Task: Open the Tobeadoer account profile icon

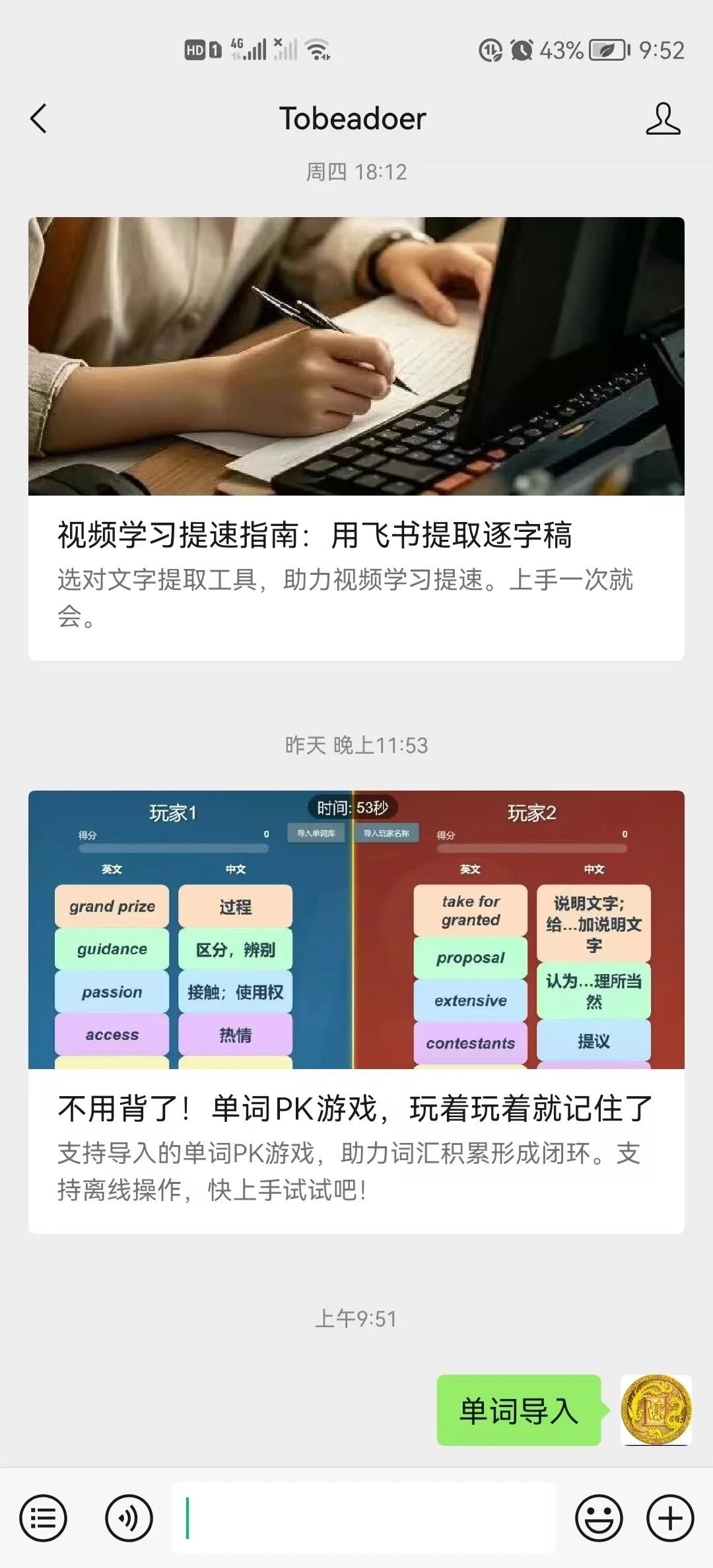Action: [663, 119]
